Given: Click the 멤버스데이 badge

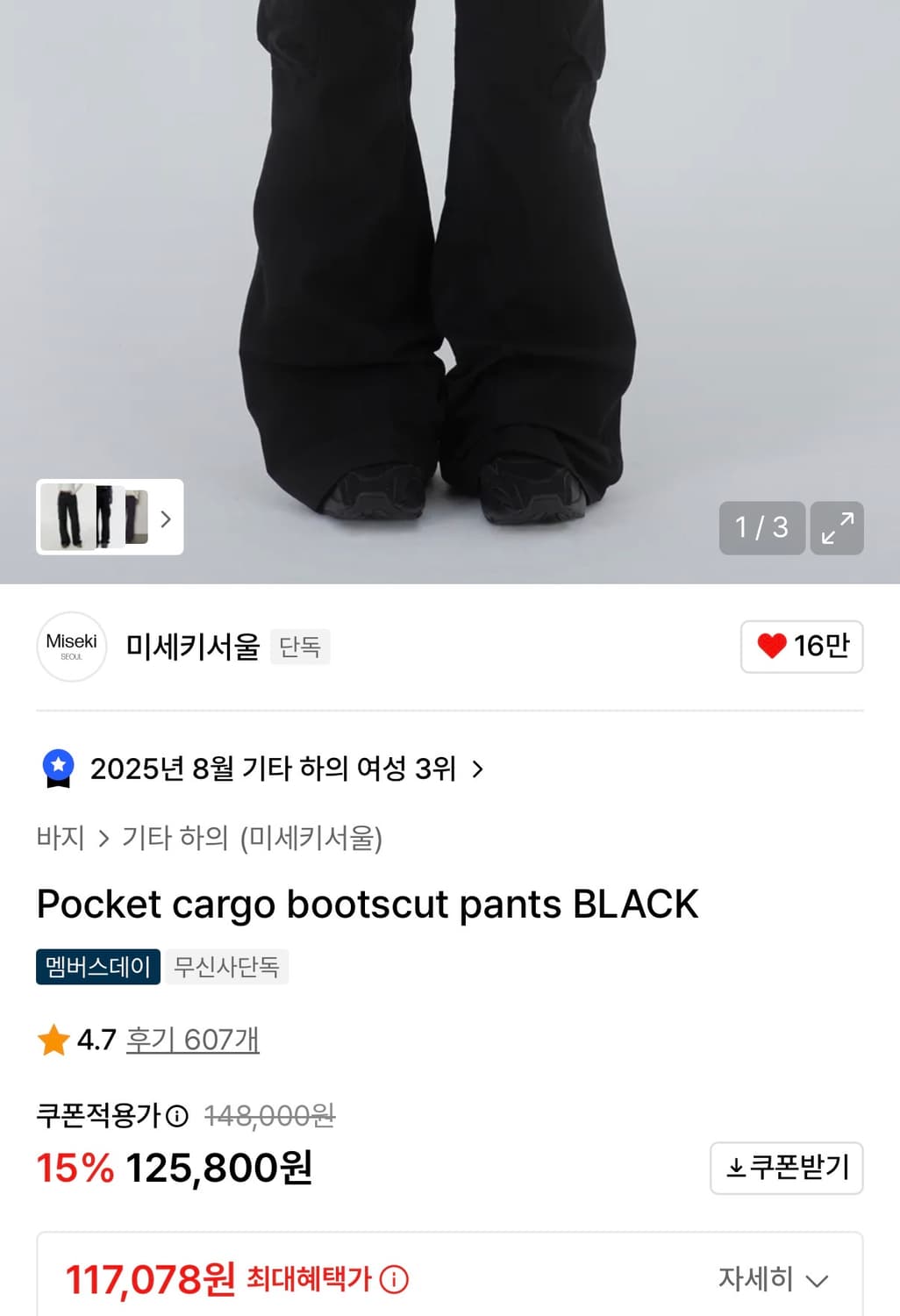Looking at the screenshot, I should click(96, 967).
